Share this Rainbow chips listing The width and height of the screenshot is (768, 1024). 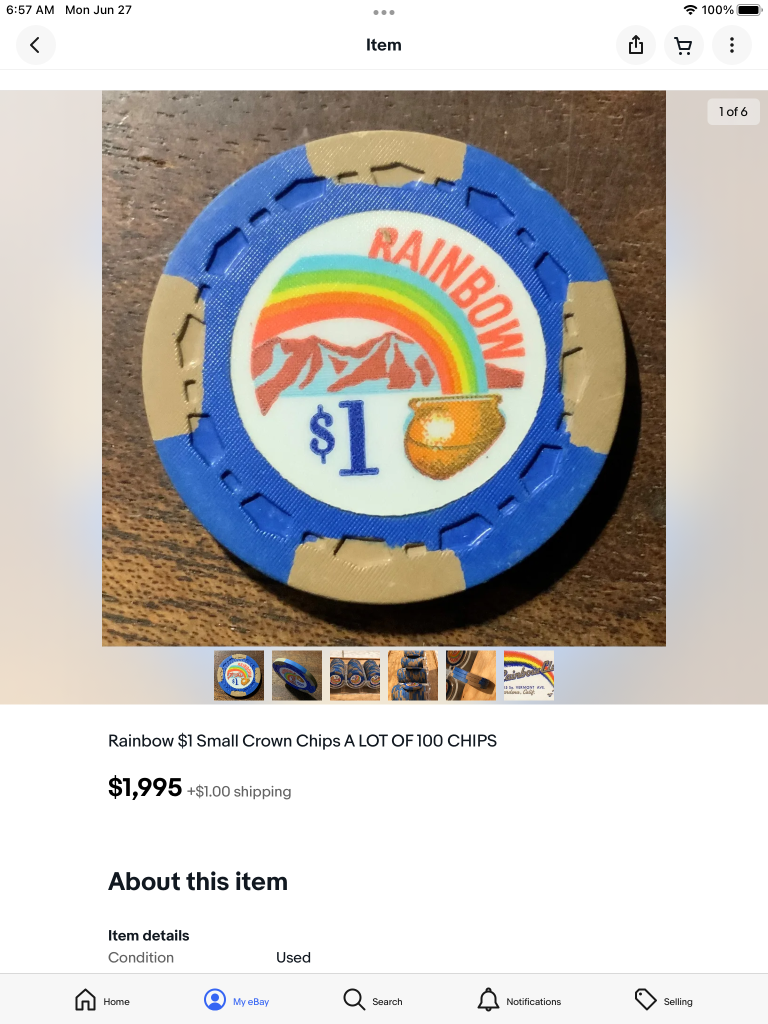coord(635,45)
